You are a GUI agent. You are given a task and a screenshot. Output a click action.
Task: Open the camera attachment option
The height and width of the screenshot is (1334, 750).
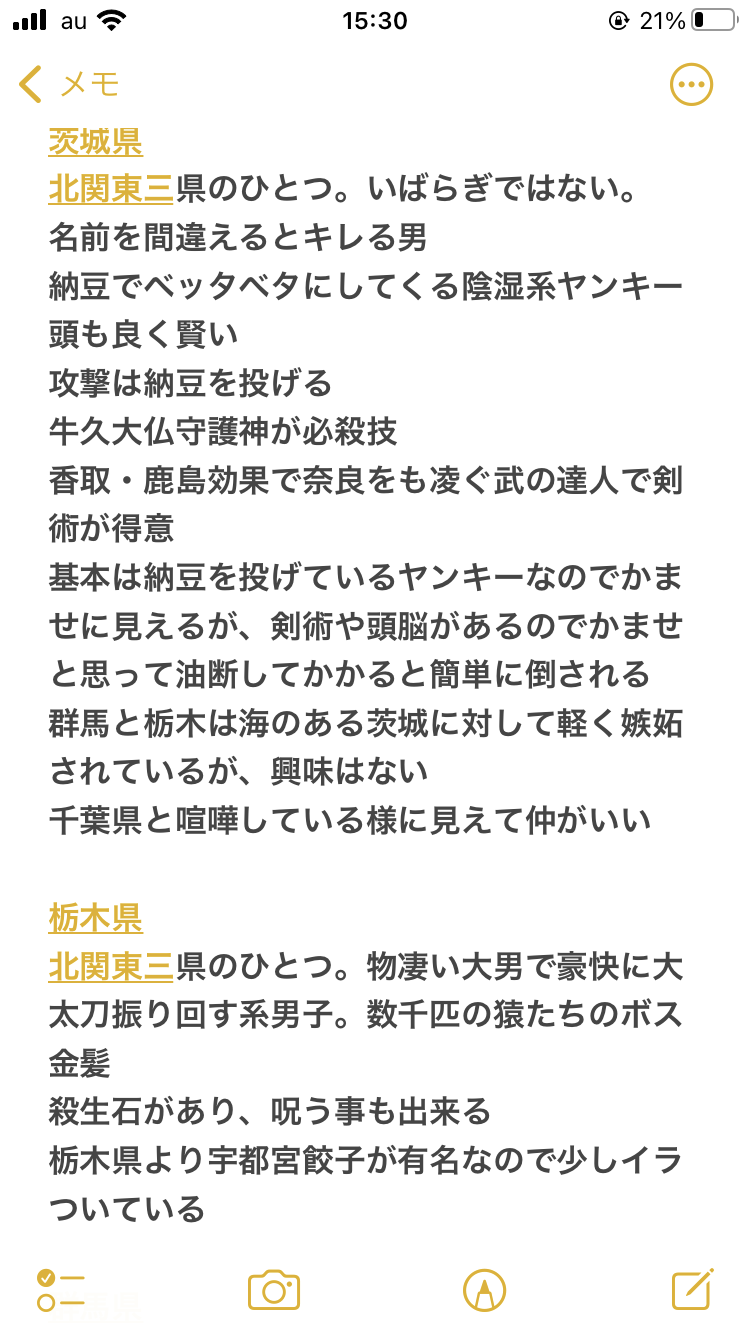tap(274, 1290)
